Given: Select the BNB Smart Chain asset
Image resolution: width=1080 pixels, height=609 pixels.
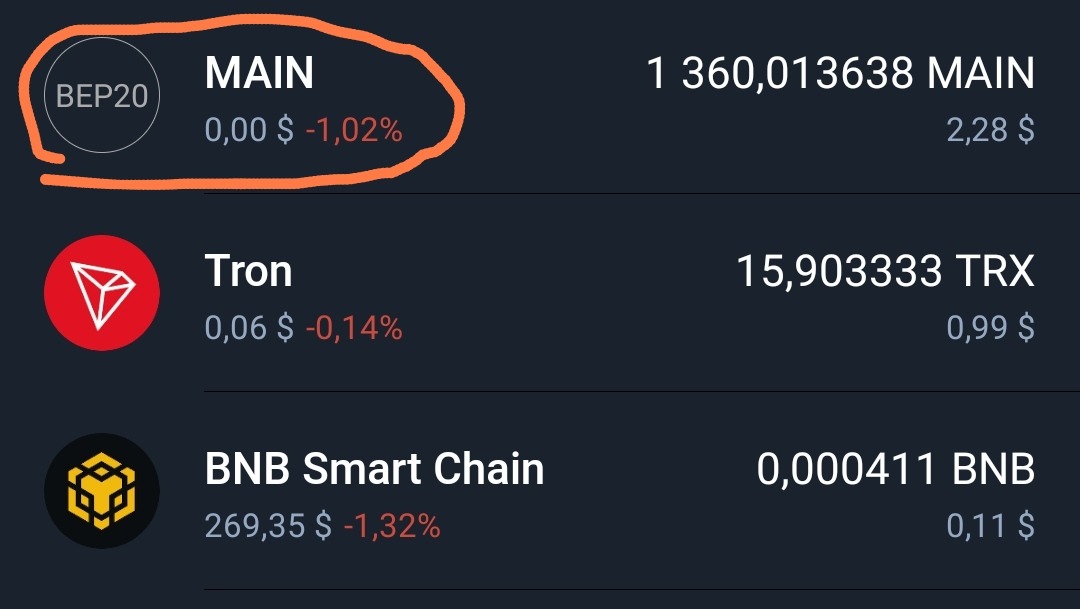Looking at the screenshot, I should 540,493.
